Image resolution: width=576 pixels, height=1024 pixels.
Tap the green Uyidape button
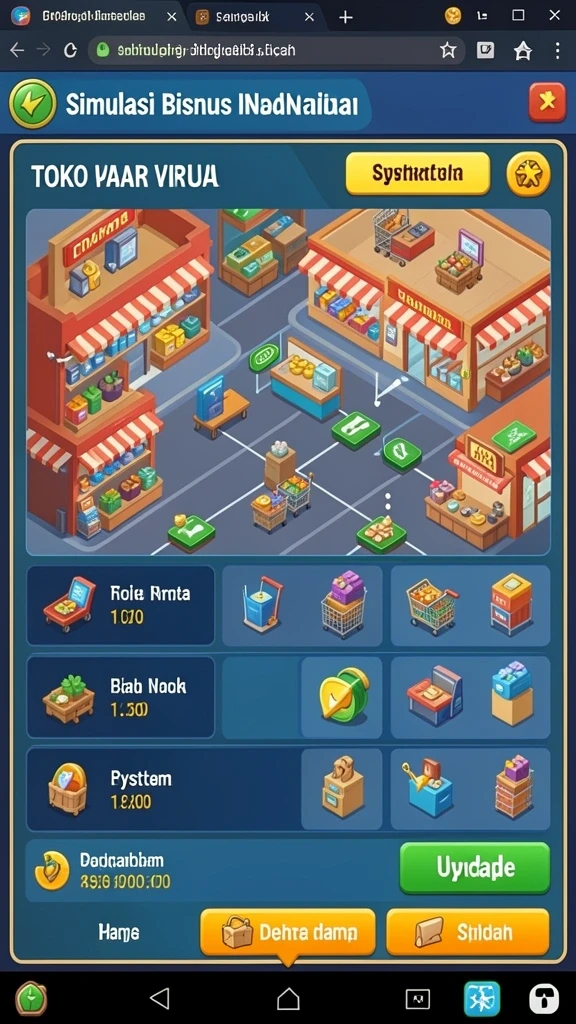point(475,868)
